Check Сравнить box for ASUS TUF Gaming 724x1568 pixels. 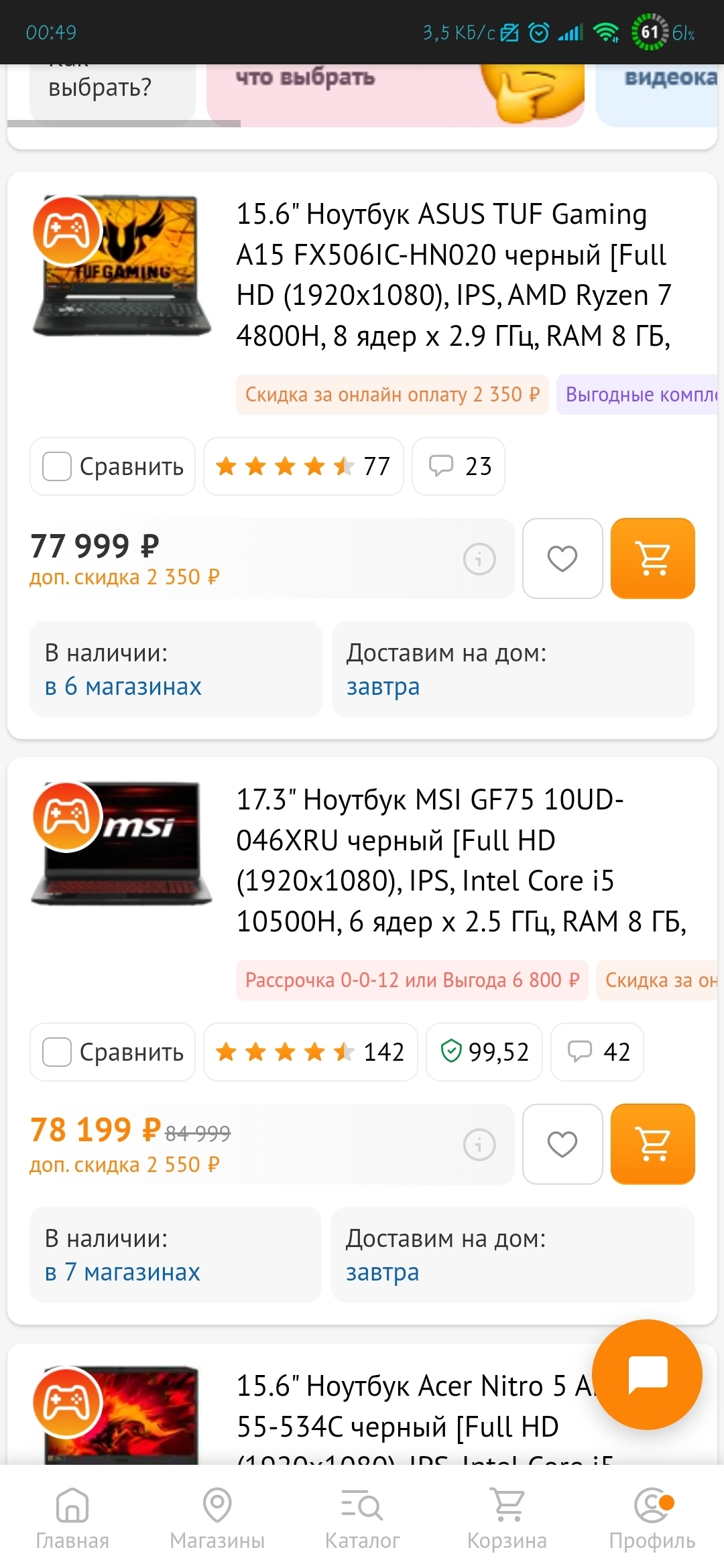click(58, 466)
